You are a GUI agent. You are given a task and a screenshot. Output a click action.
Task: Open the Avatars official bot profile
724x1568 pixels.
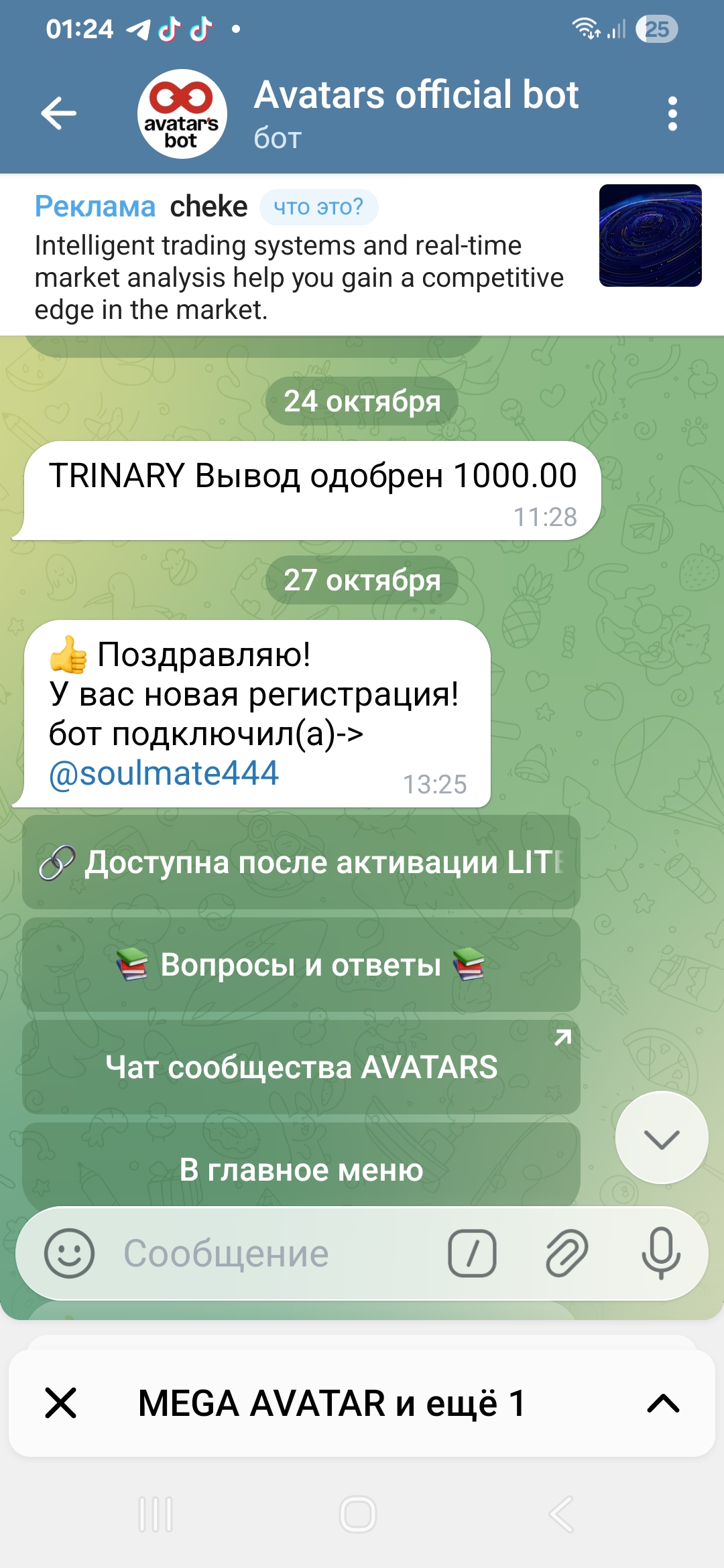pyautogui.click(x=416, y=112)
